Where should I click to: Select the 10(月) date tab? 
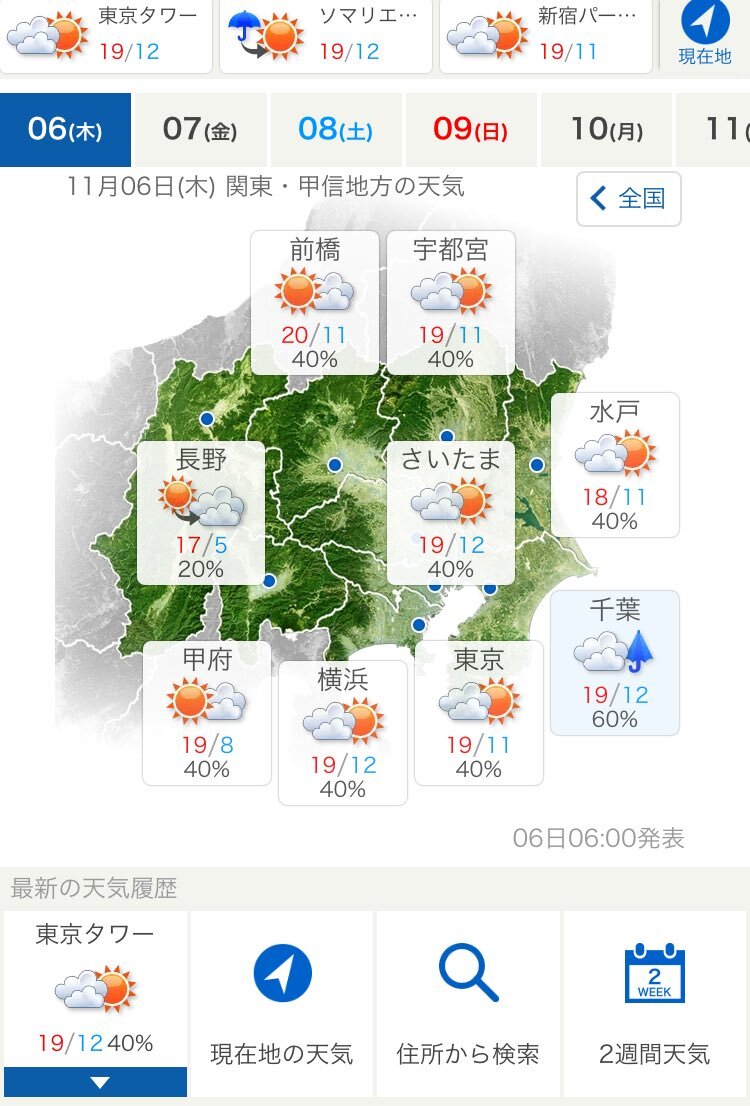click(606, 130)
